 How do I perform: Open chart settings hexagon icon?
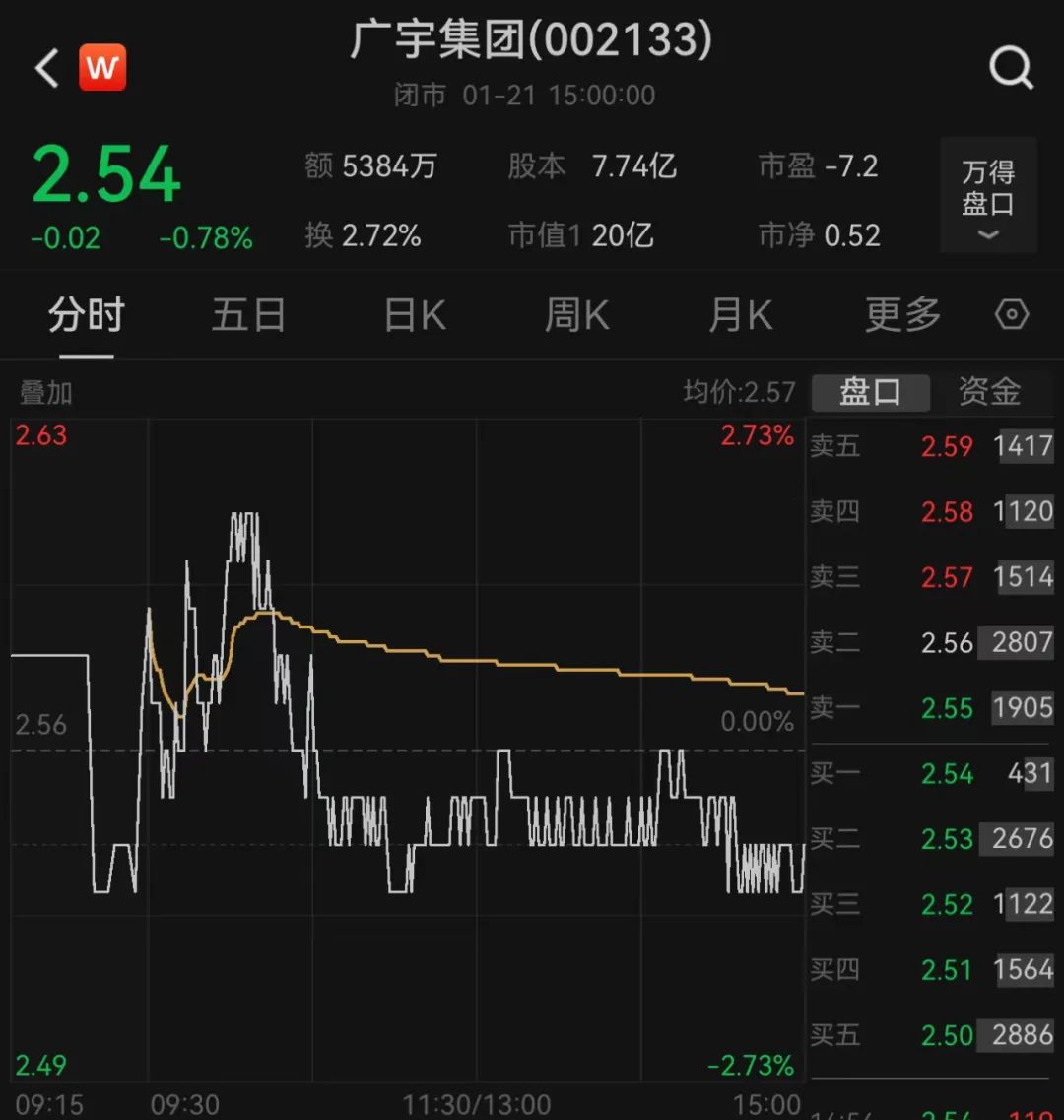1012,315
